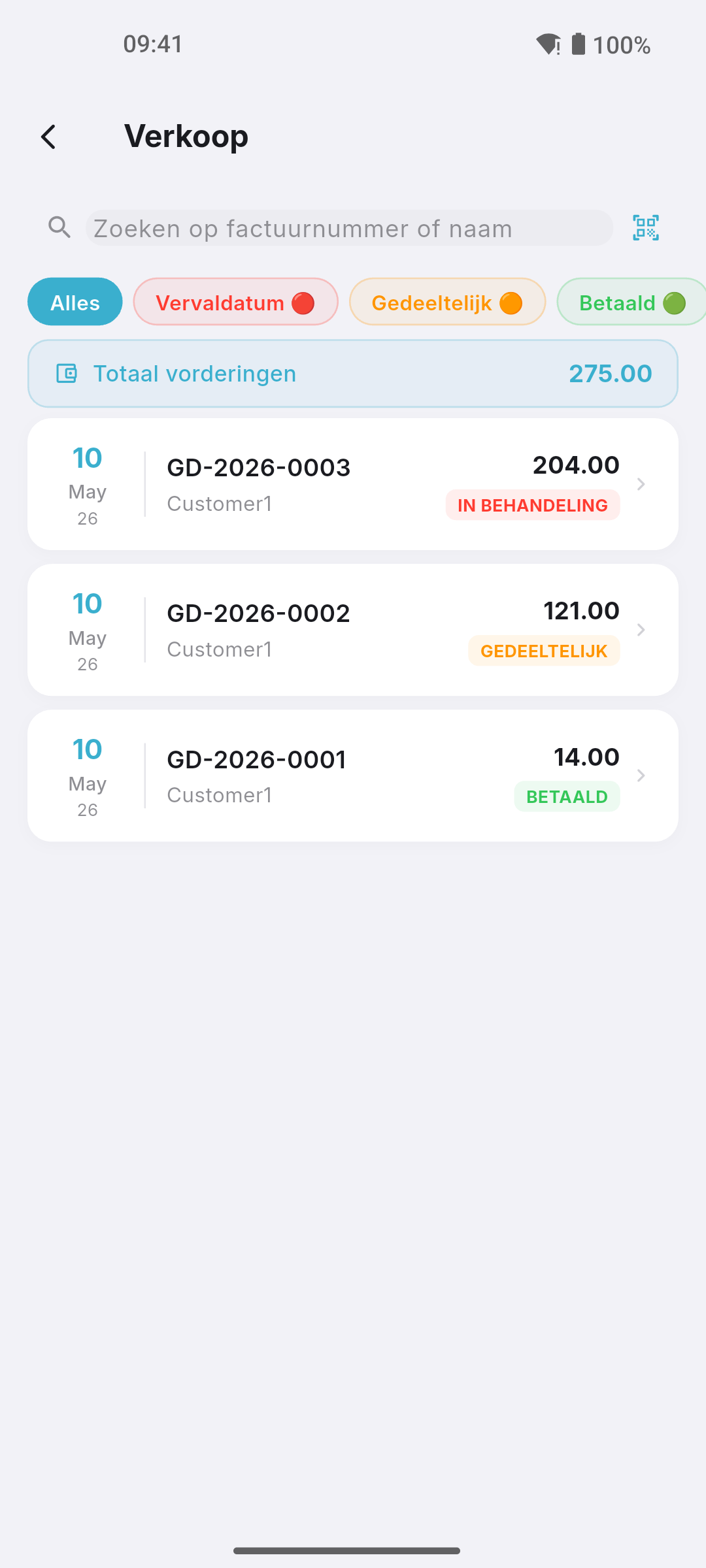This screenshot has height=1568, width=706.
Task: Select the Alles filter chip
Action: 75,302
